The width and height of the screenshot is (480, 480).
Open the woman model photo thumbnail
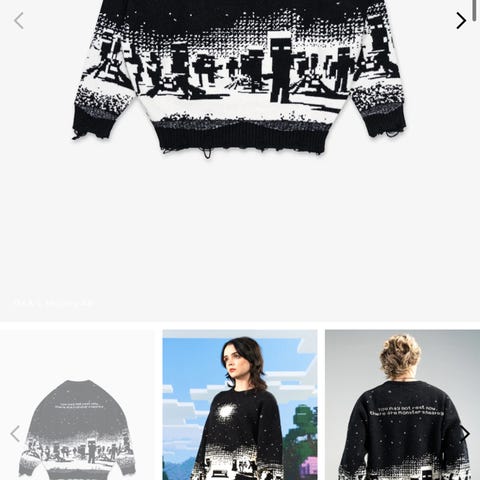click(240, 405)
